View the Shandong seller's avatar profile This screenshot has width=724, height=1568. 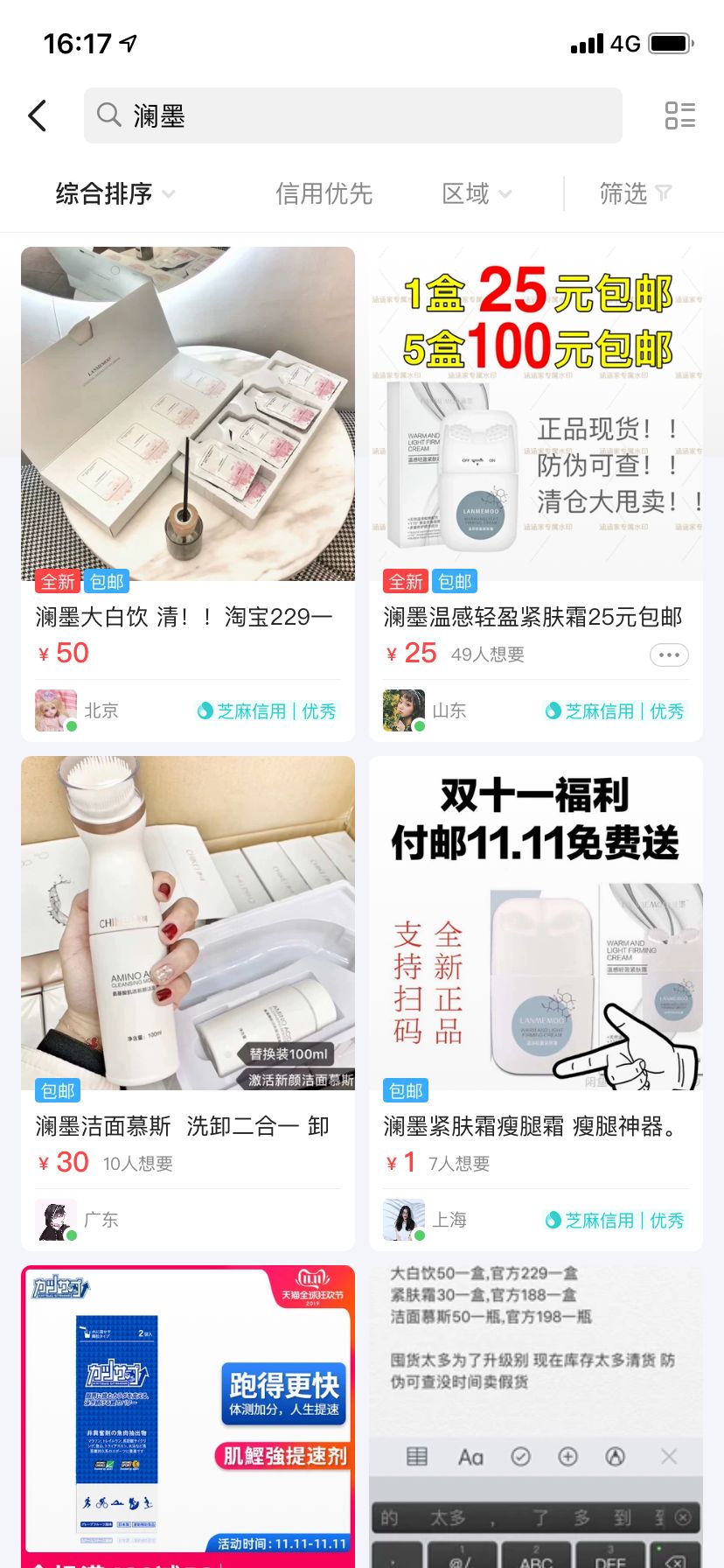(x=403, y=710)
